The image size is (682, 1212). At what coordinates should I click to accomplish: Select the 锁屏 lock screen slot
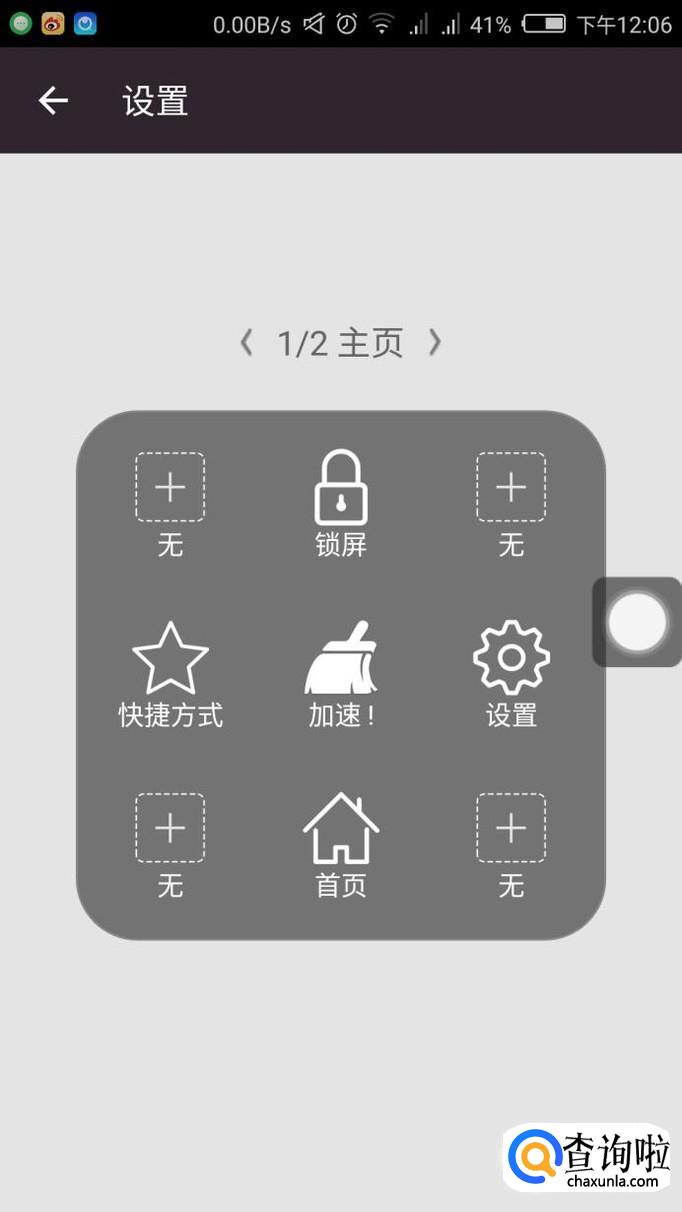(341, 500)
